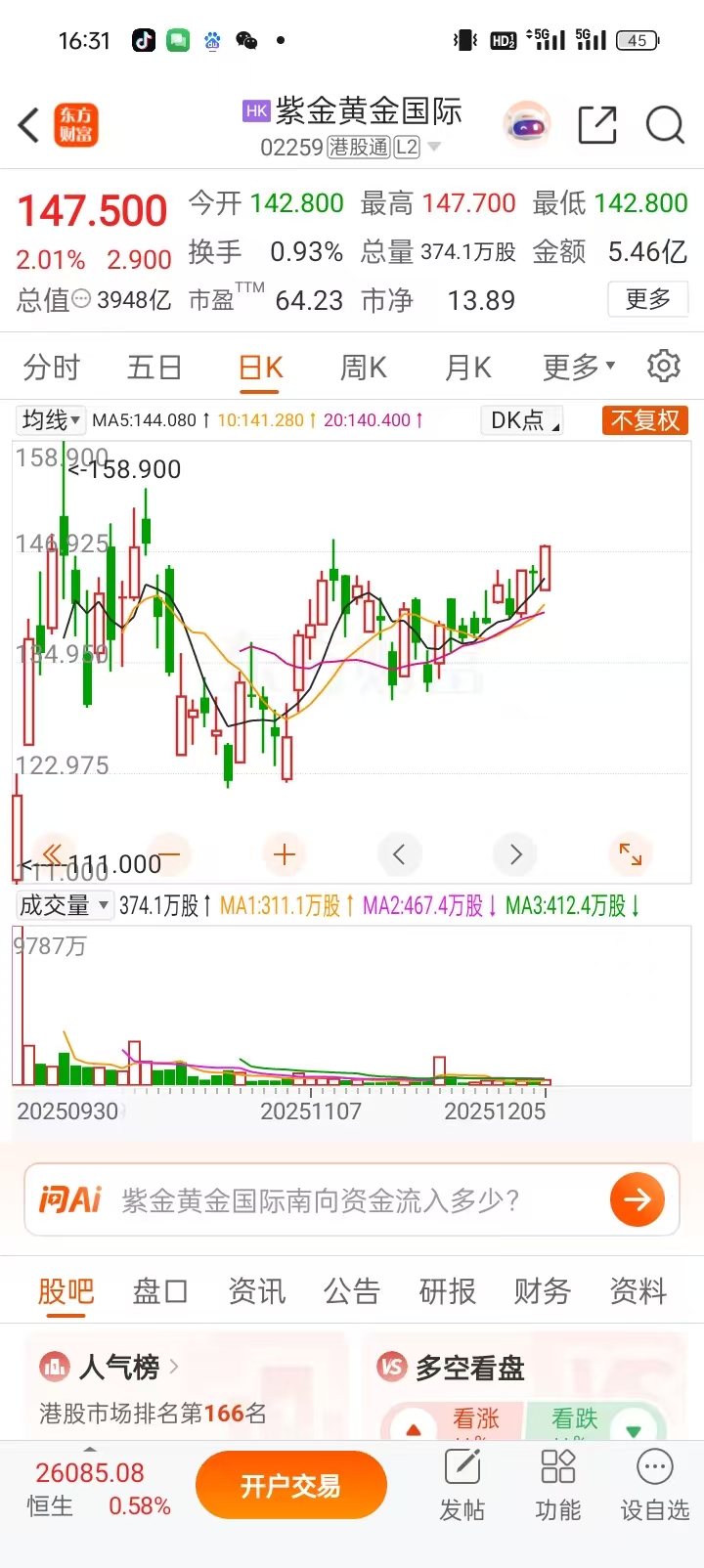Share this stock page

click(596, 125)
